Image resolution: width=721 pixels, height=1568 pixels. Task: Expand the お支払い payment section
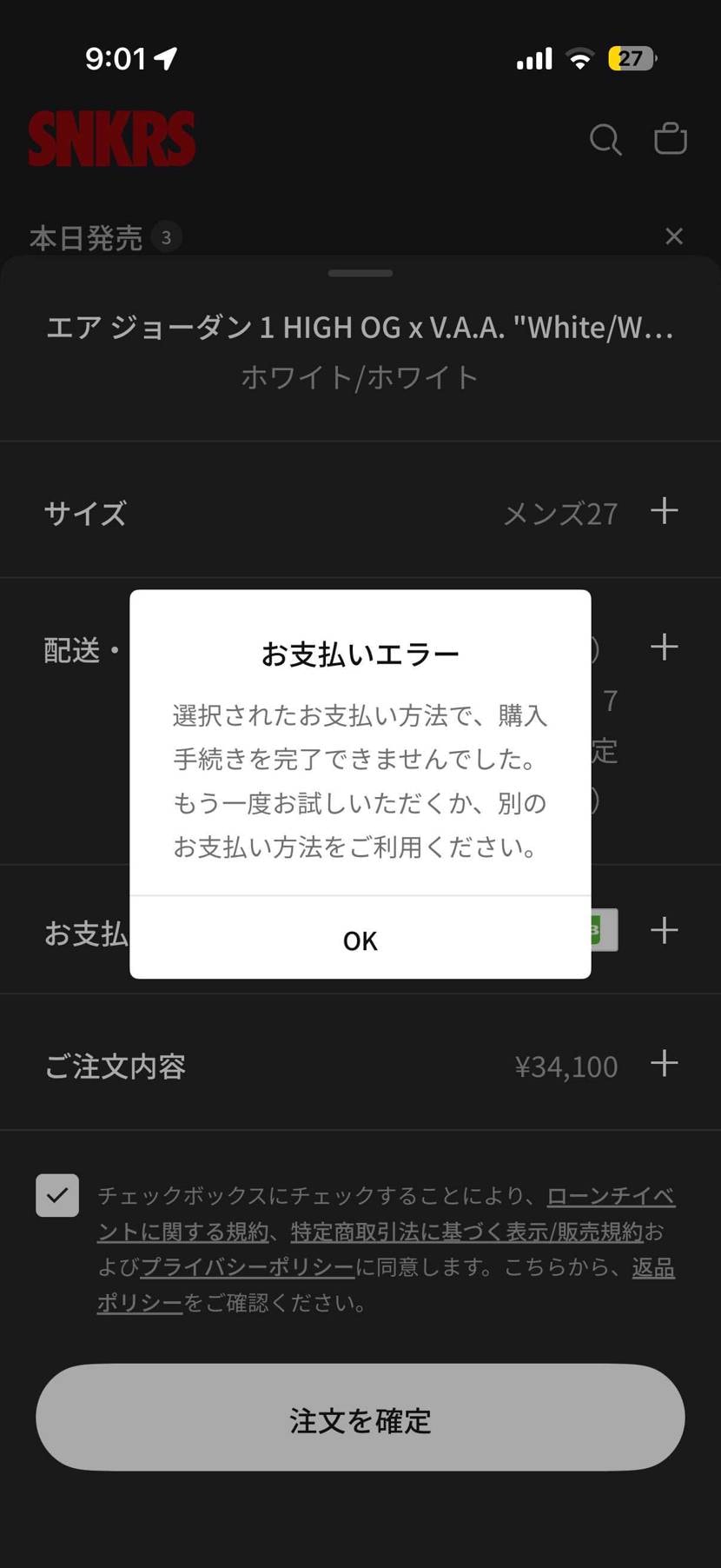click(665, 929)
